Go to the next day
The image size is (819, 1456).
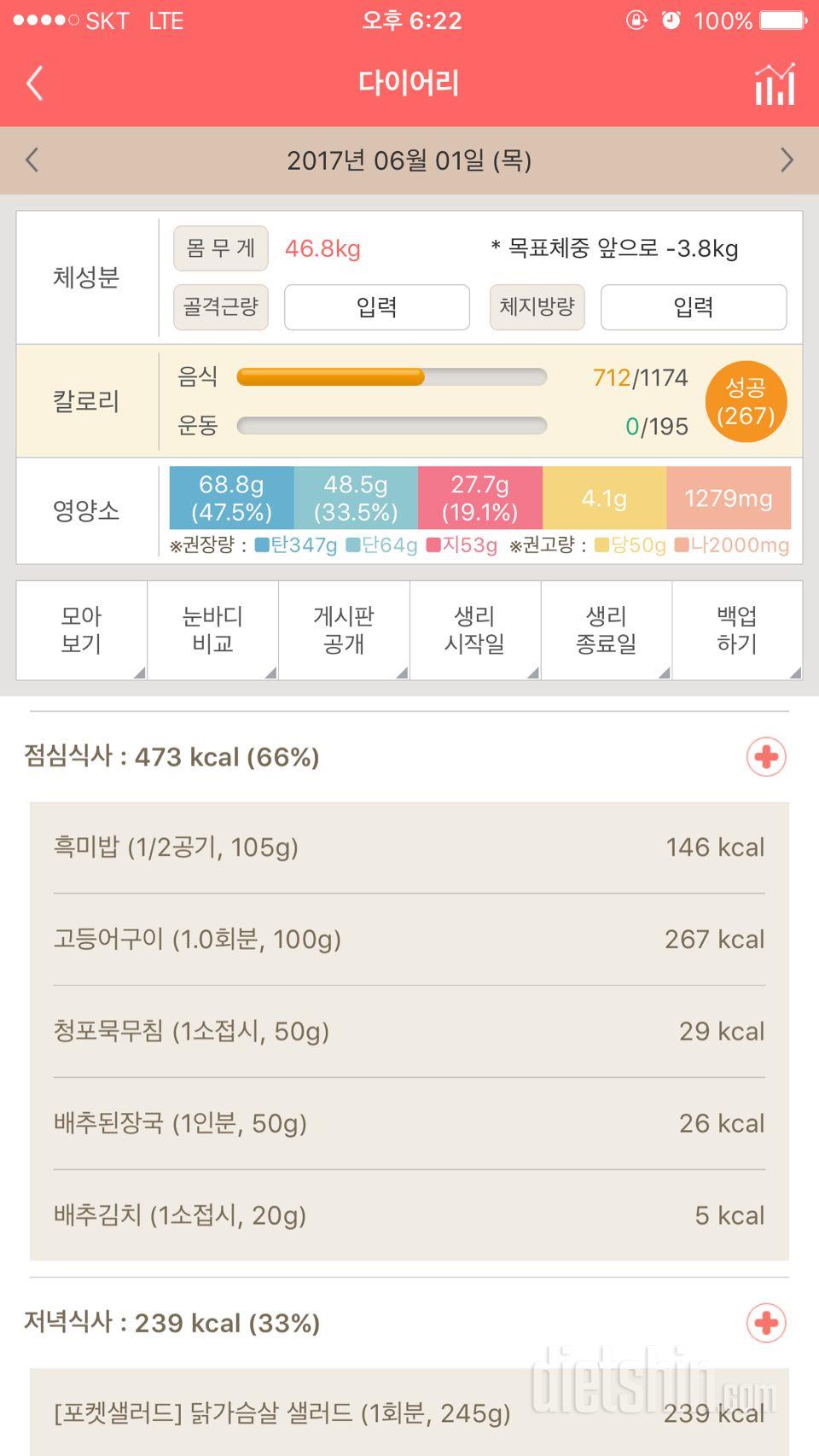pos(787,160)
